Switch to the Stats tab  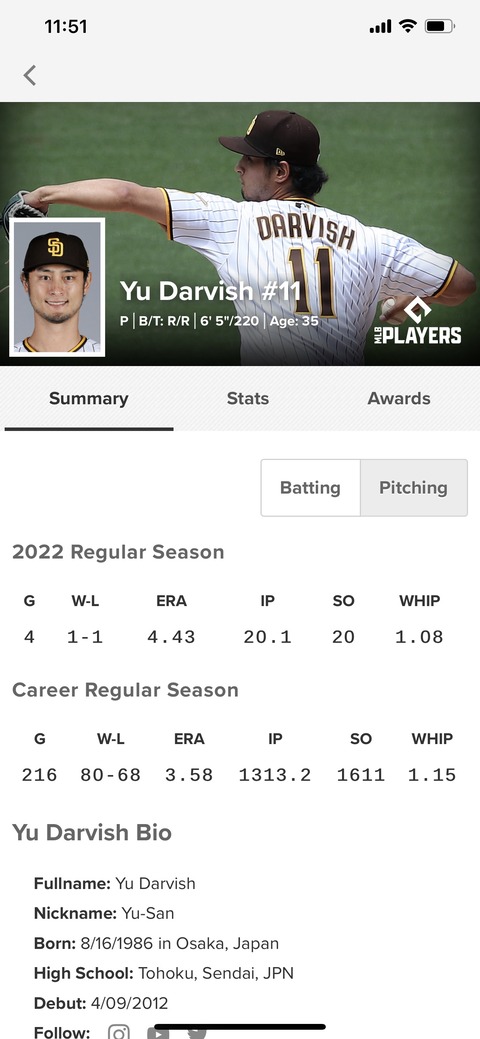click(x=248, y=398)
